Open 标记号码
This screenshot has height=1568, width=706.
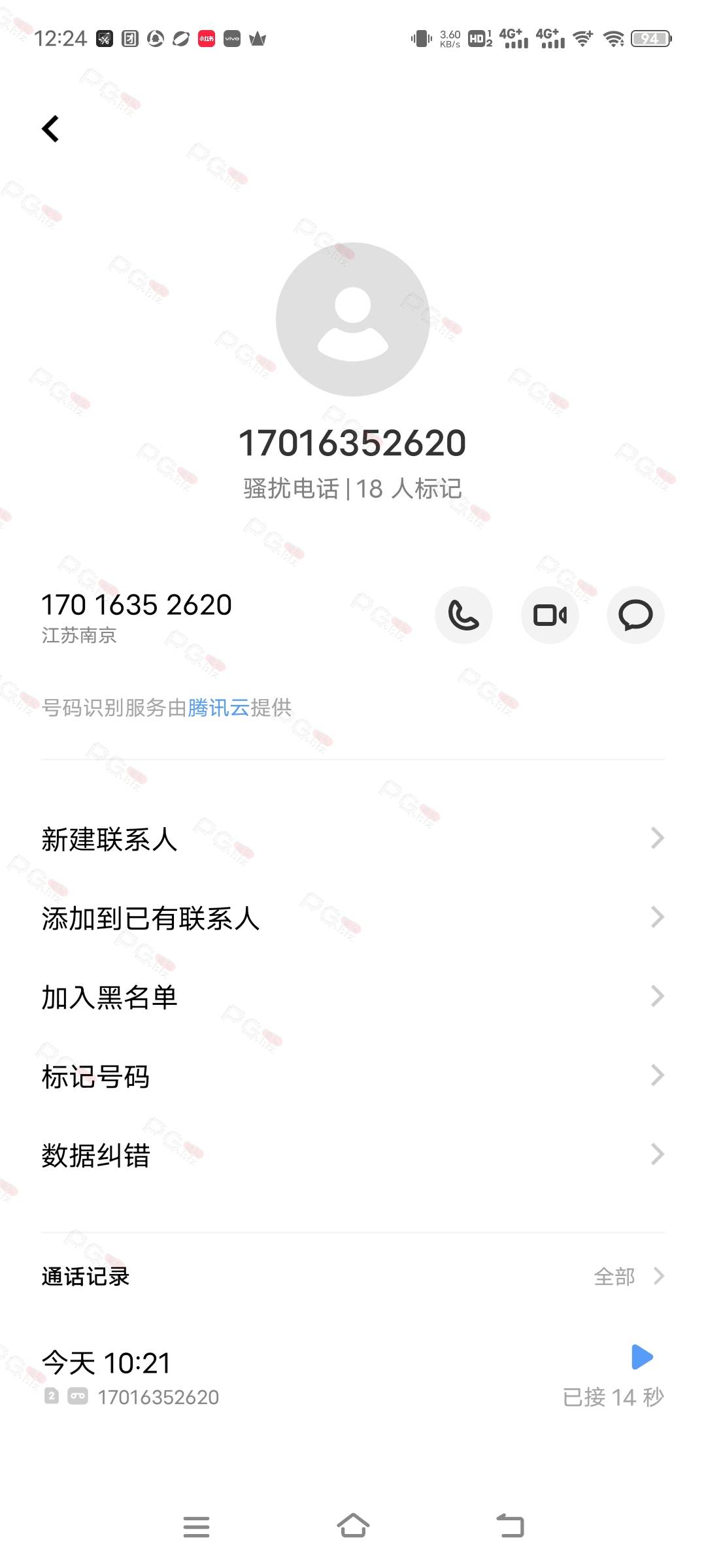[x=353, y=1076]
